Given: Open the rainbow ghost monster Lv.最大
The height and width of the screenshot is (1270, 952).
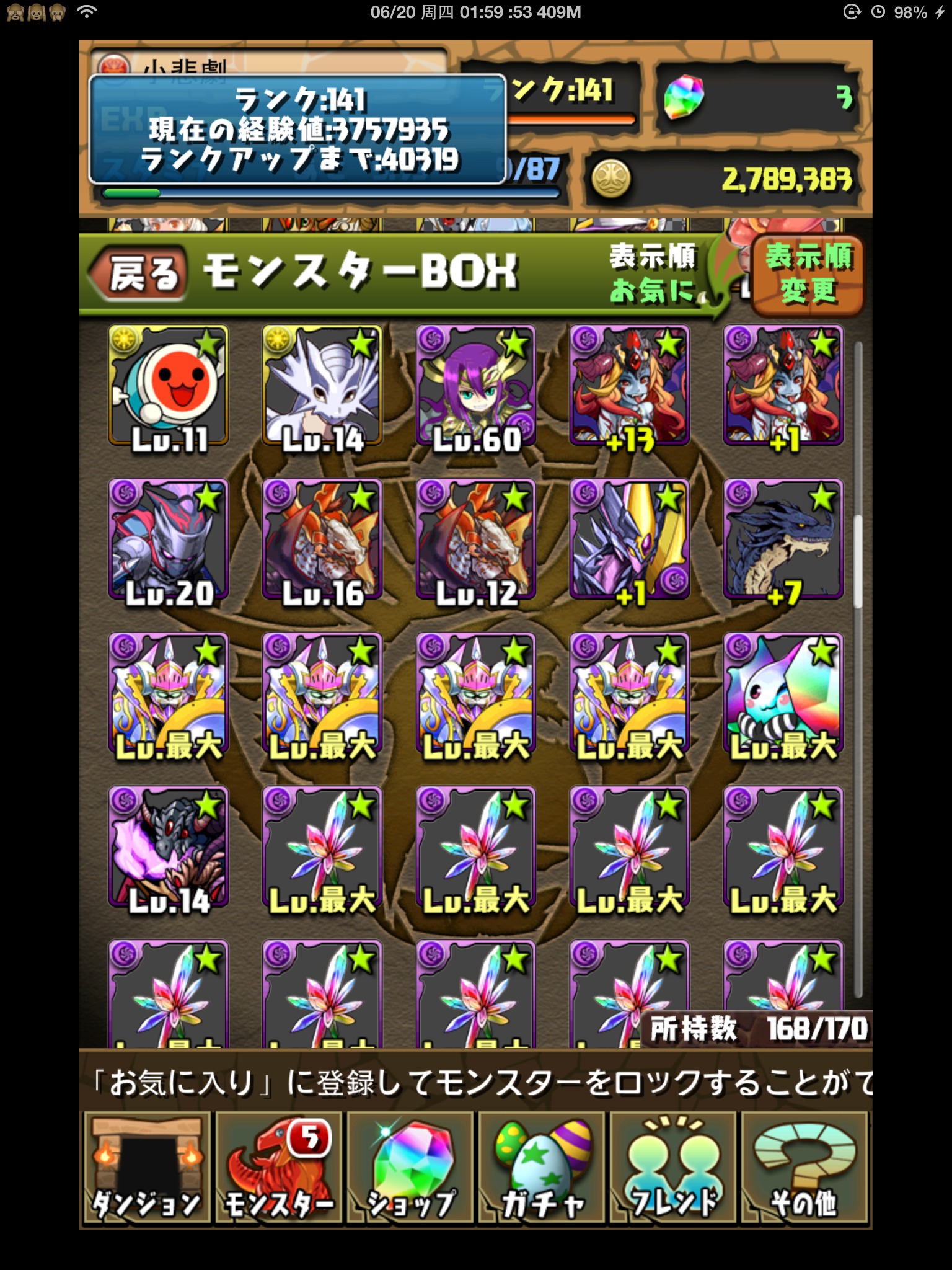Looking at the screenshot, I should pyautogui.click(x=783, y=693).
